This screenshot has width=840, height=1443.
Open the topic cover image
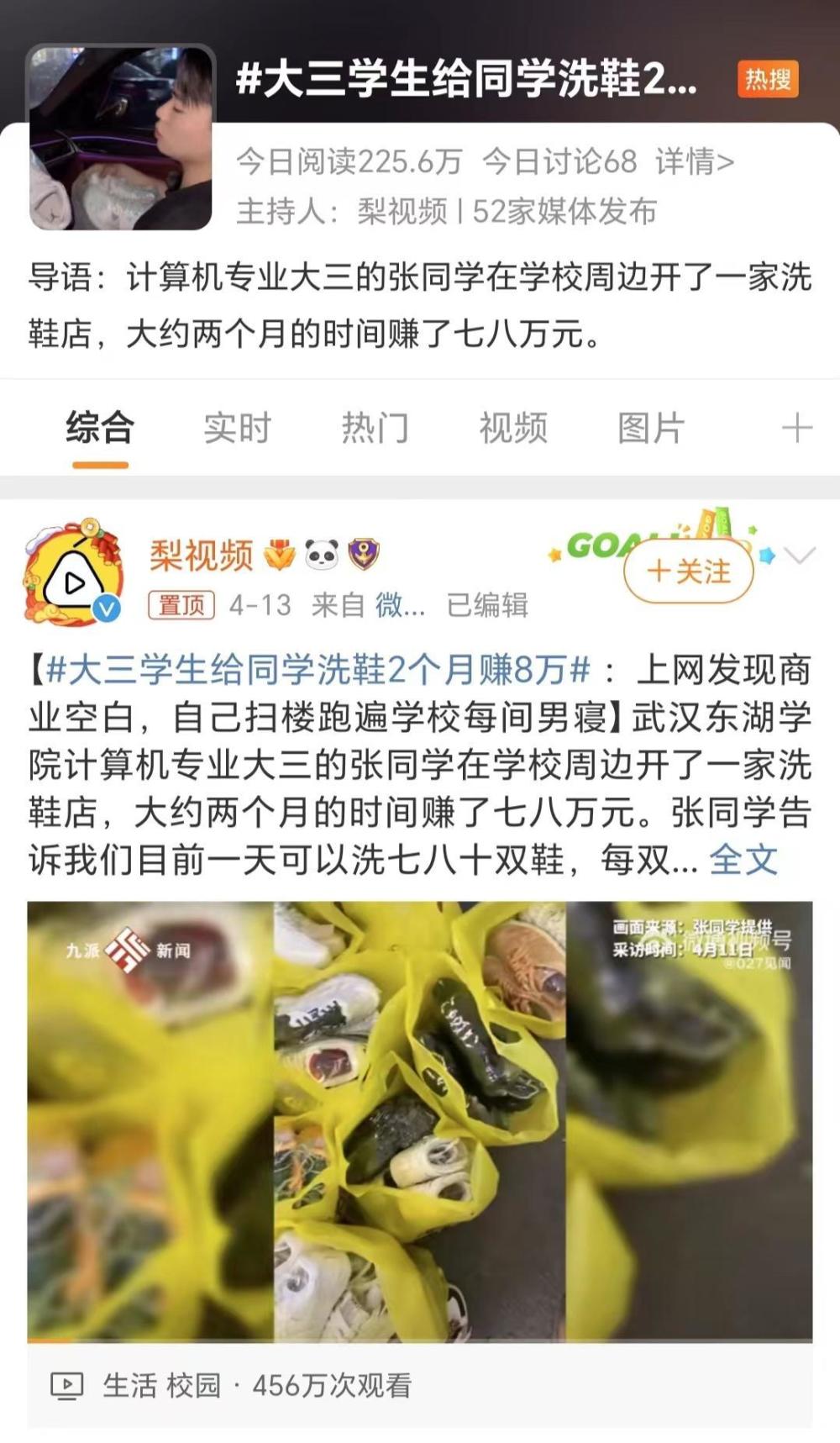[121, 138]
